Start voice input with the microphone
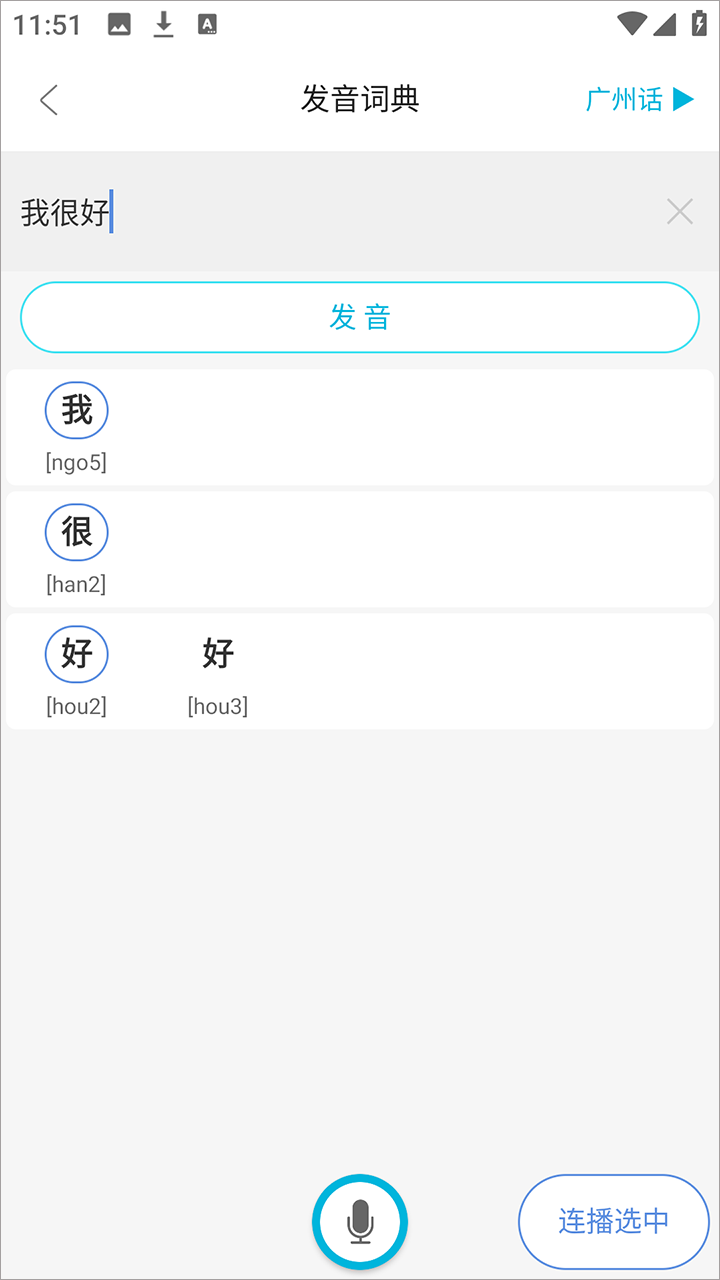 click(x=360, y=1222)
